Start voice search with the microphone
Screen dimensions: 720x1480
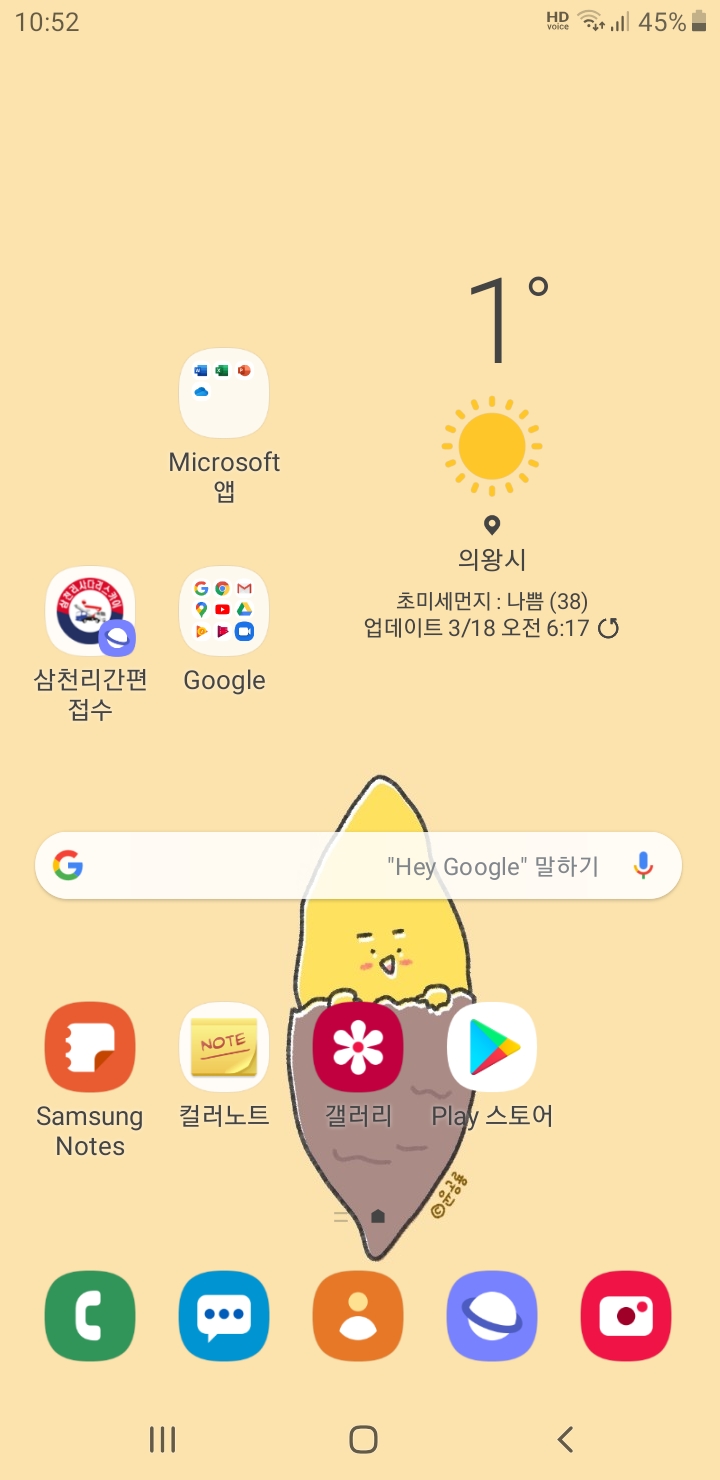pos(643,866)
